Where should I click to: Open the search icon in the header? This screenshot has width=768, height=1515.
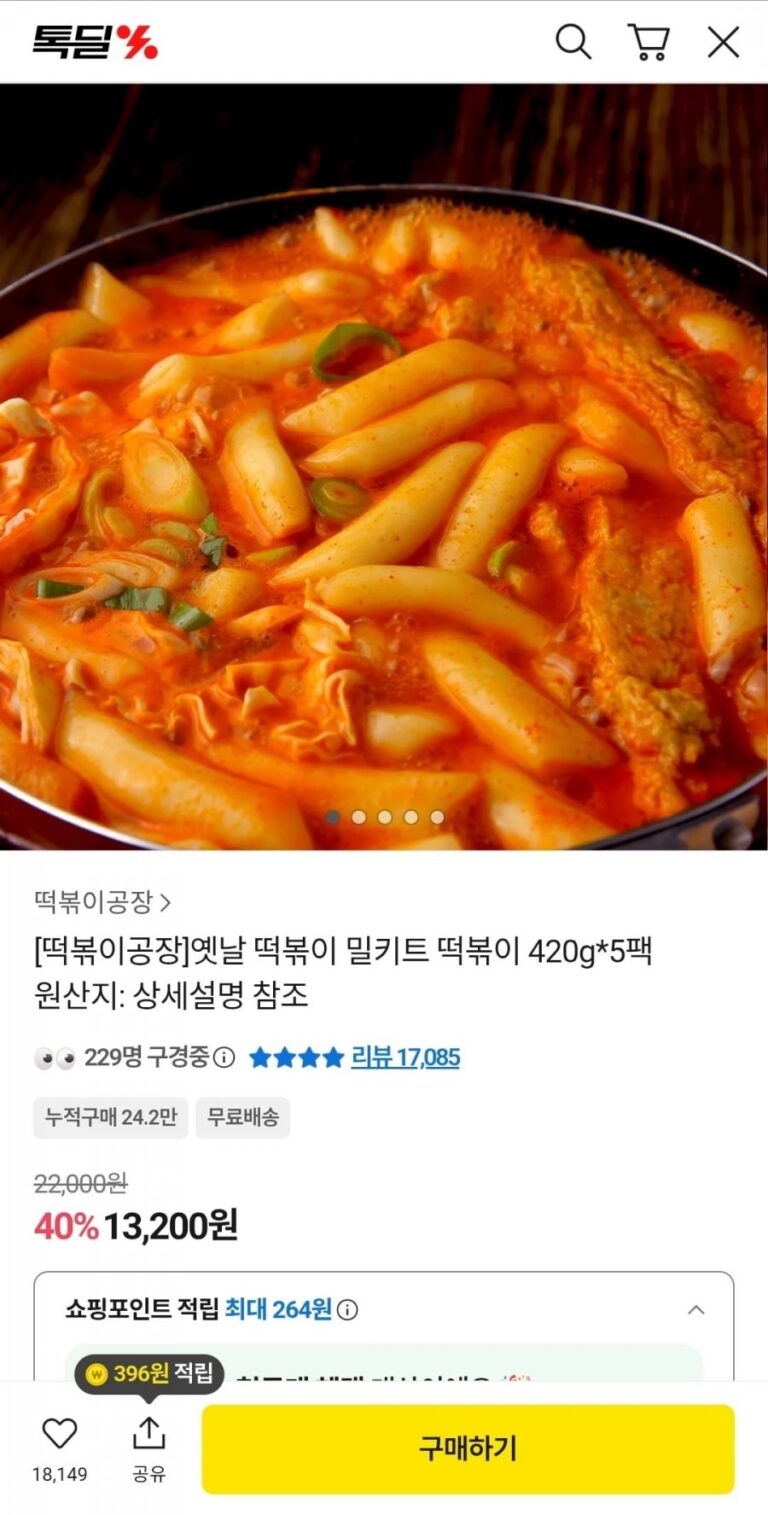click(x=573, y=42)
